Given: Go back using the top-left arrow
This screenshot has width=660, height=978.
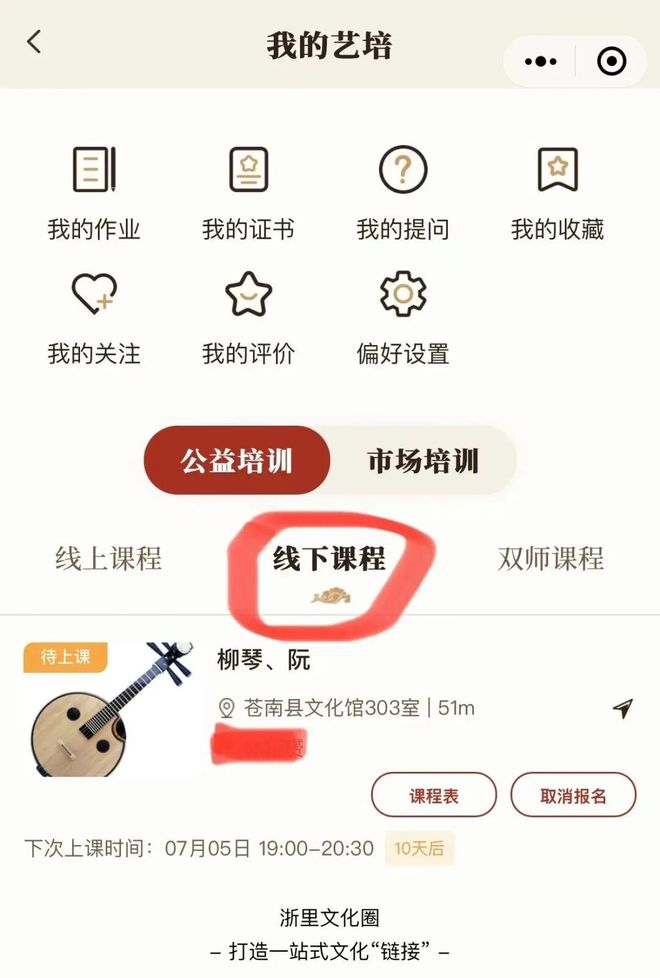Looking at the screenshot, I should 35,42.
